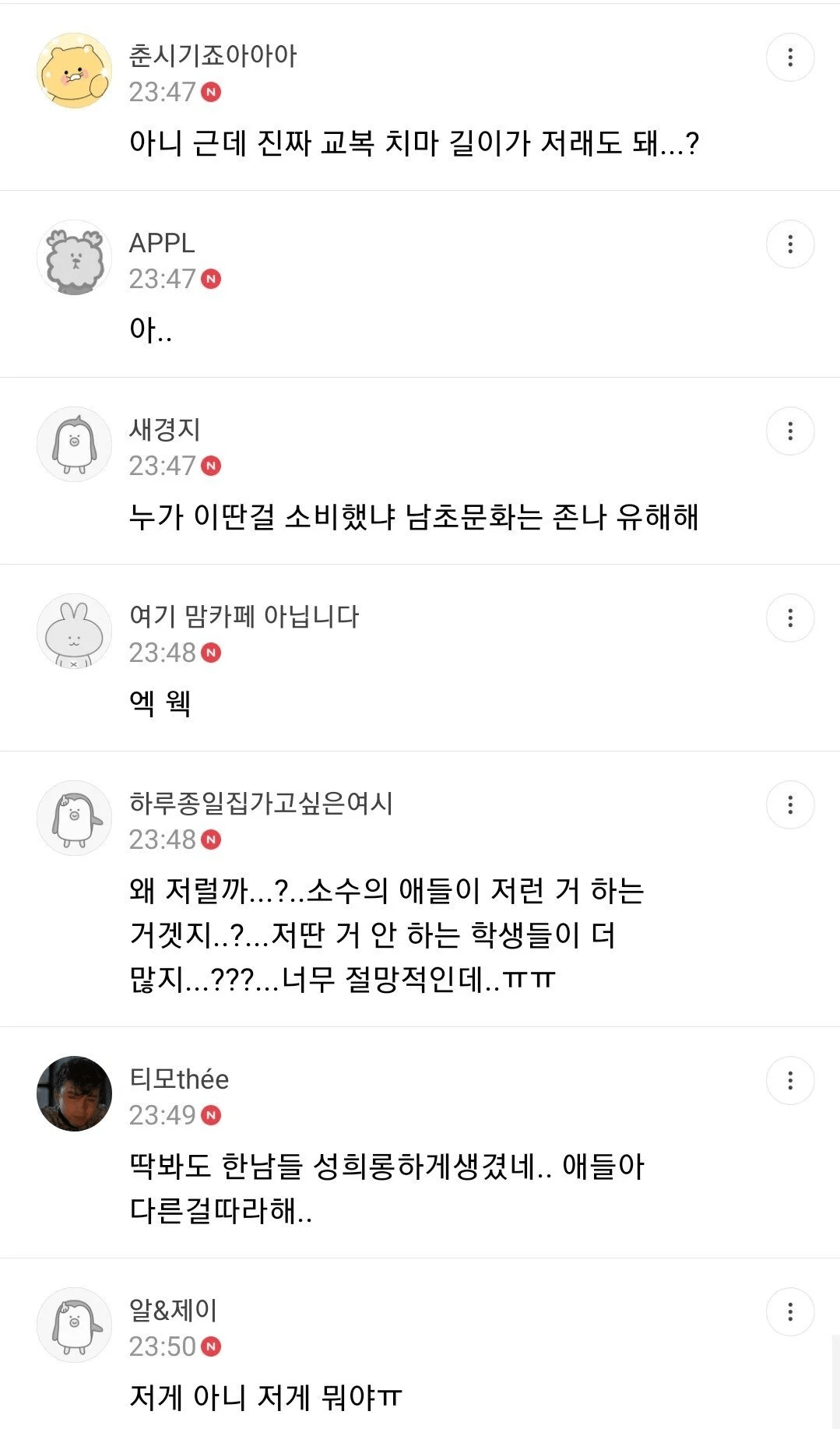Select the username 새경지

click(165, 429)
